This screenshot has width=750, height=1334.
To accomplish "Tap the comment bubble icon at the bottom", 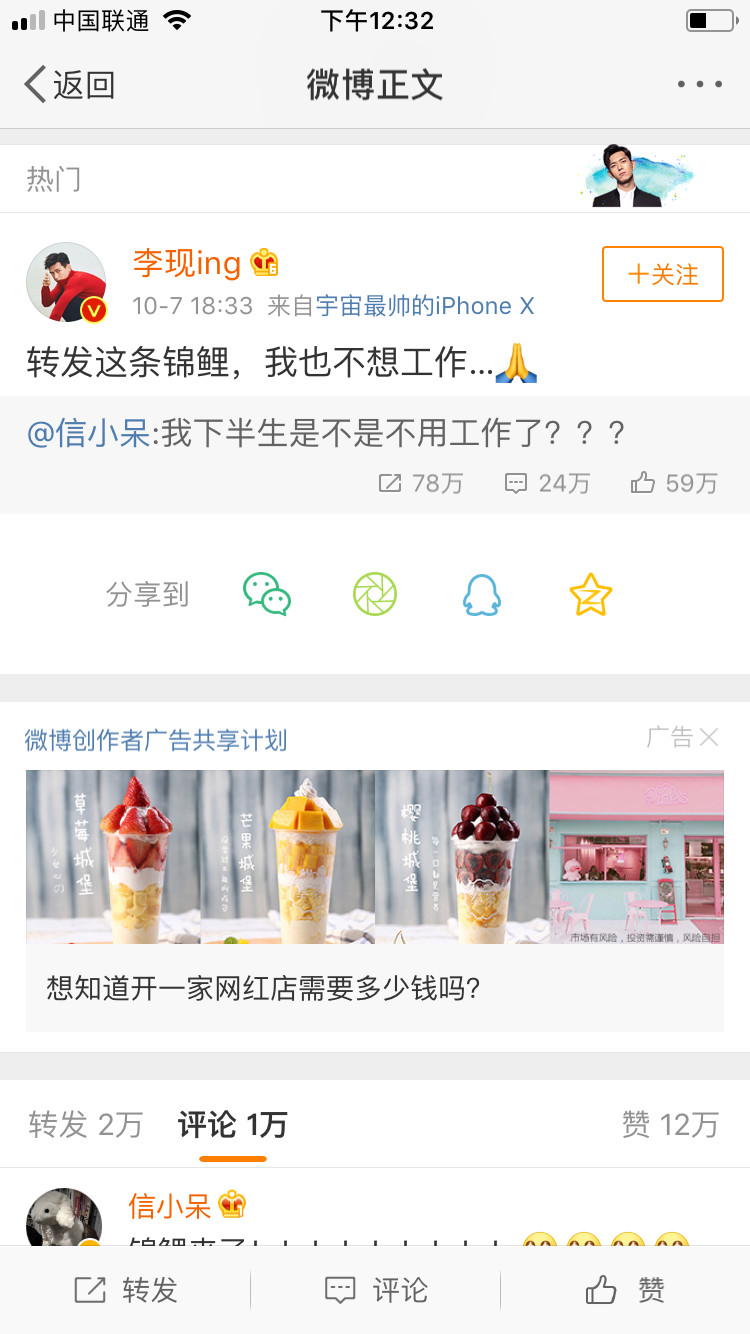I will (340, 1289).
